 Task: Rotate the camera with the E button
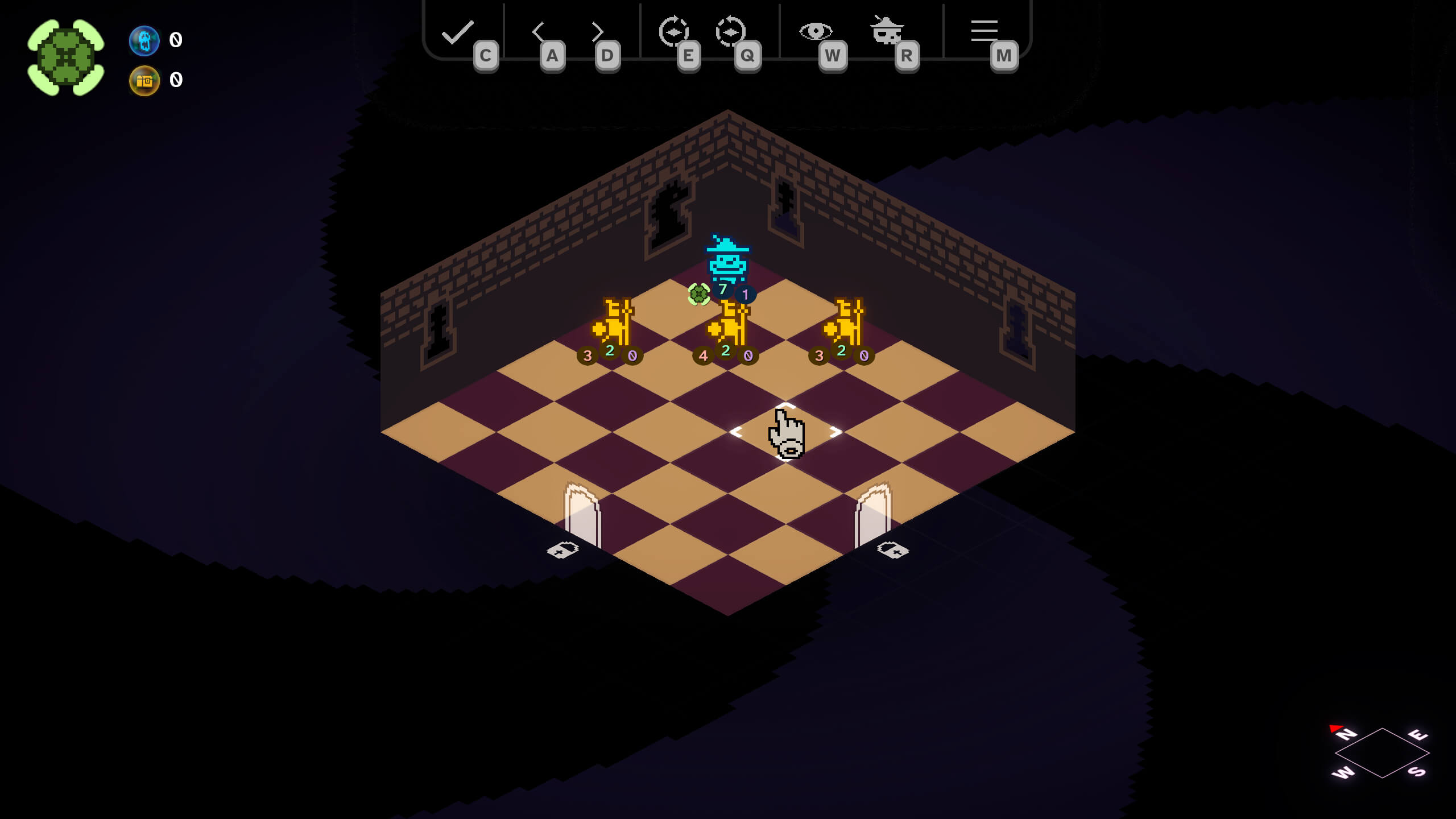(x=674, y=32)
